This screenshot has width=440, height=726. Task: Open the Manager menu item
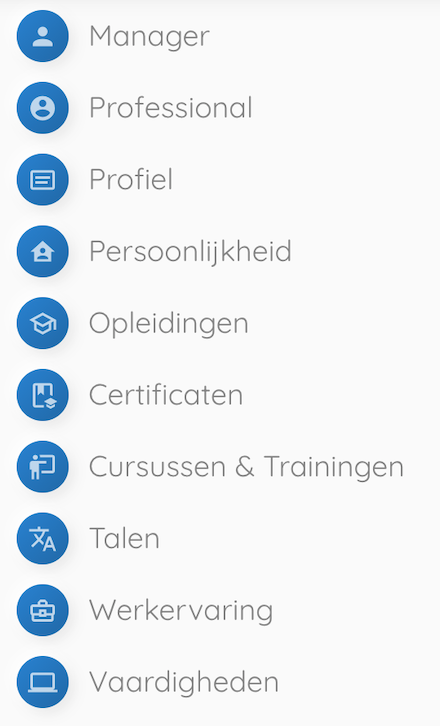click(220, 36)
